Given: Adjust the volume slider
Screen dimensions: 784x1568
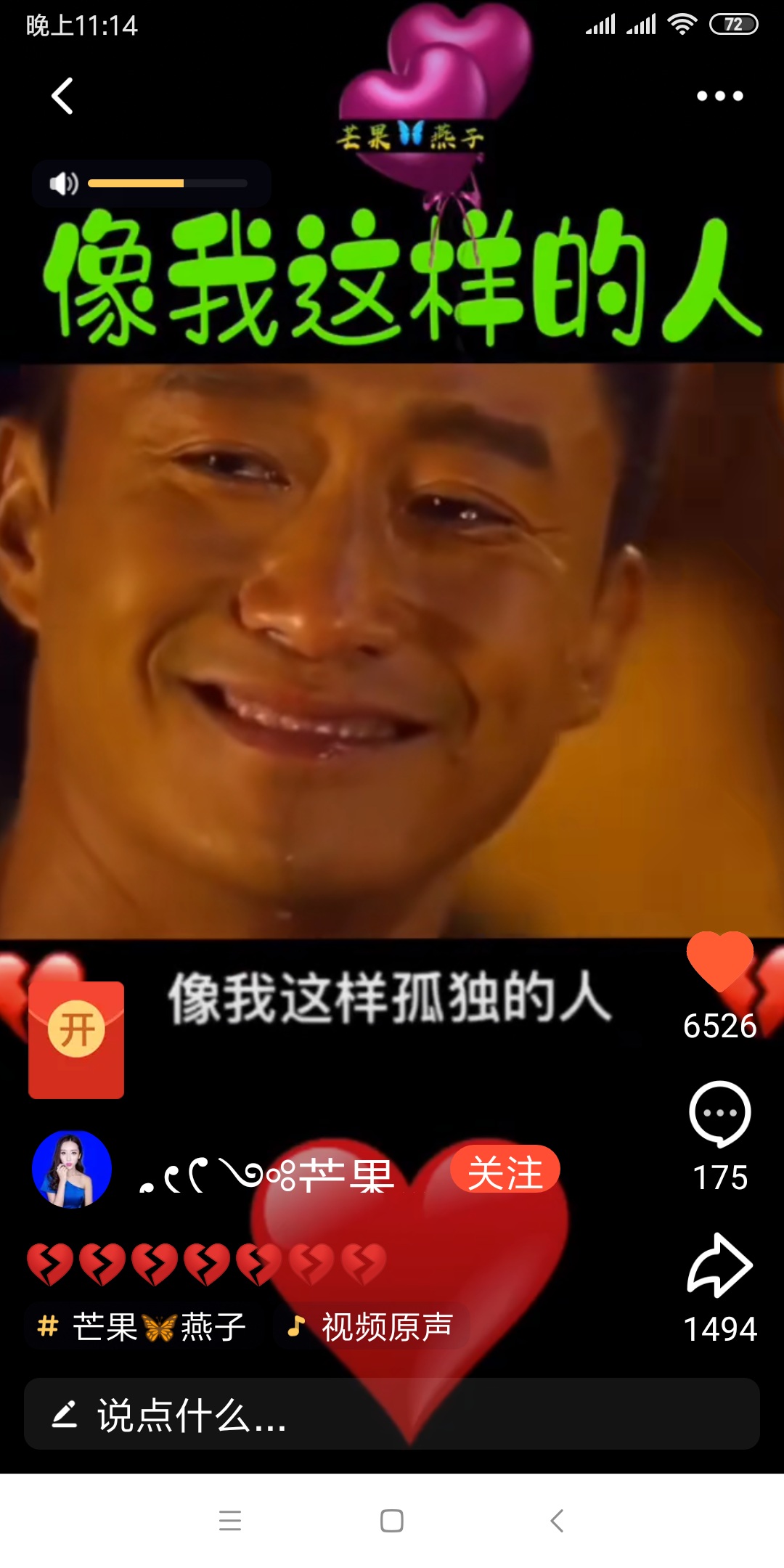Looking at the screenshot, I should 168,184.
